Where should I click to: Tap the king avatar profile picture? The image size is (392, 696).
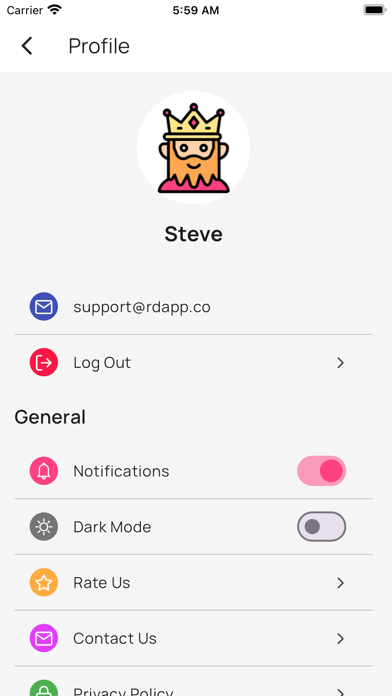coord(194,148)
